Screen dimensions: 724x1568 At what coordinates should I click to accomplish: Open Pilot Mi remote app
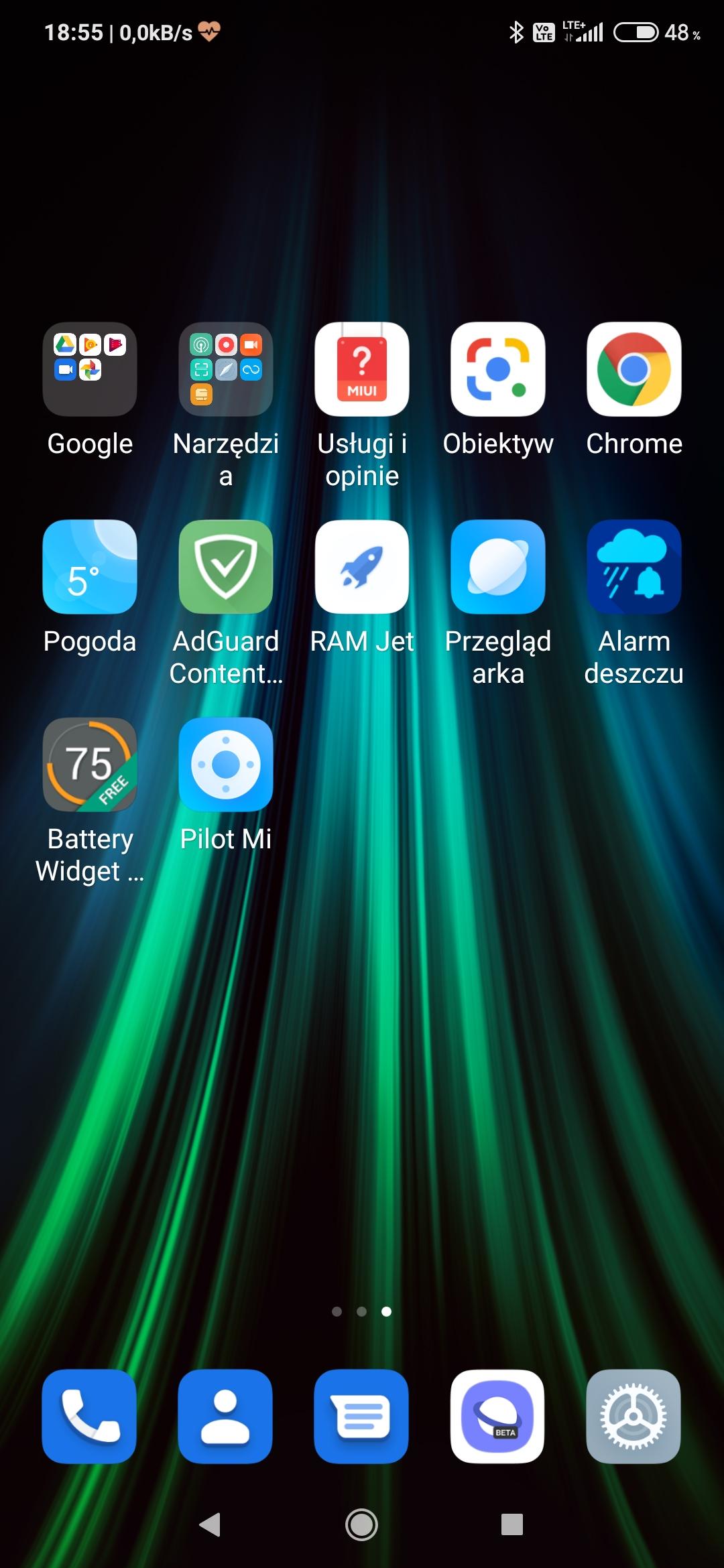226,765
